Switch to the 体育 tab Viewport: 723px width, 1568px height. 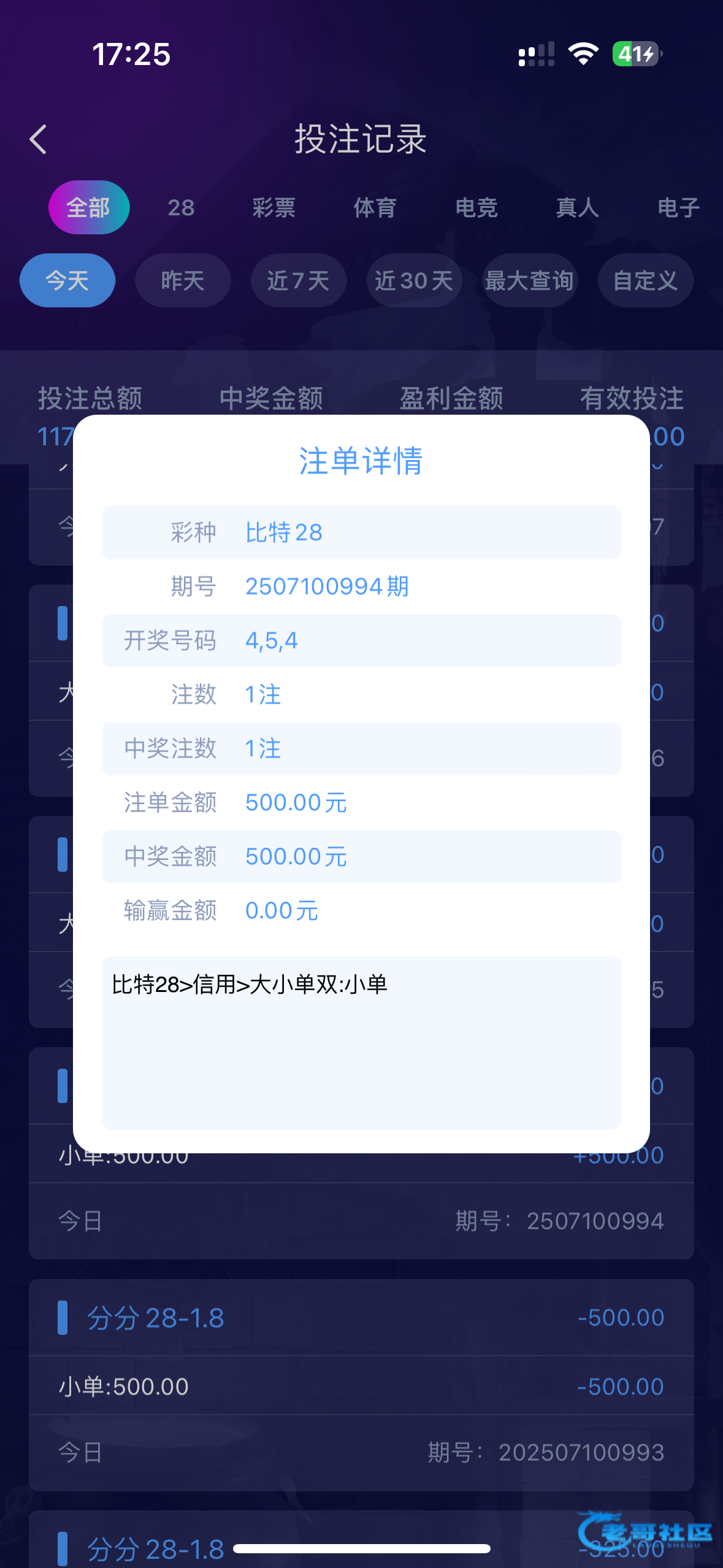375,208
